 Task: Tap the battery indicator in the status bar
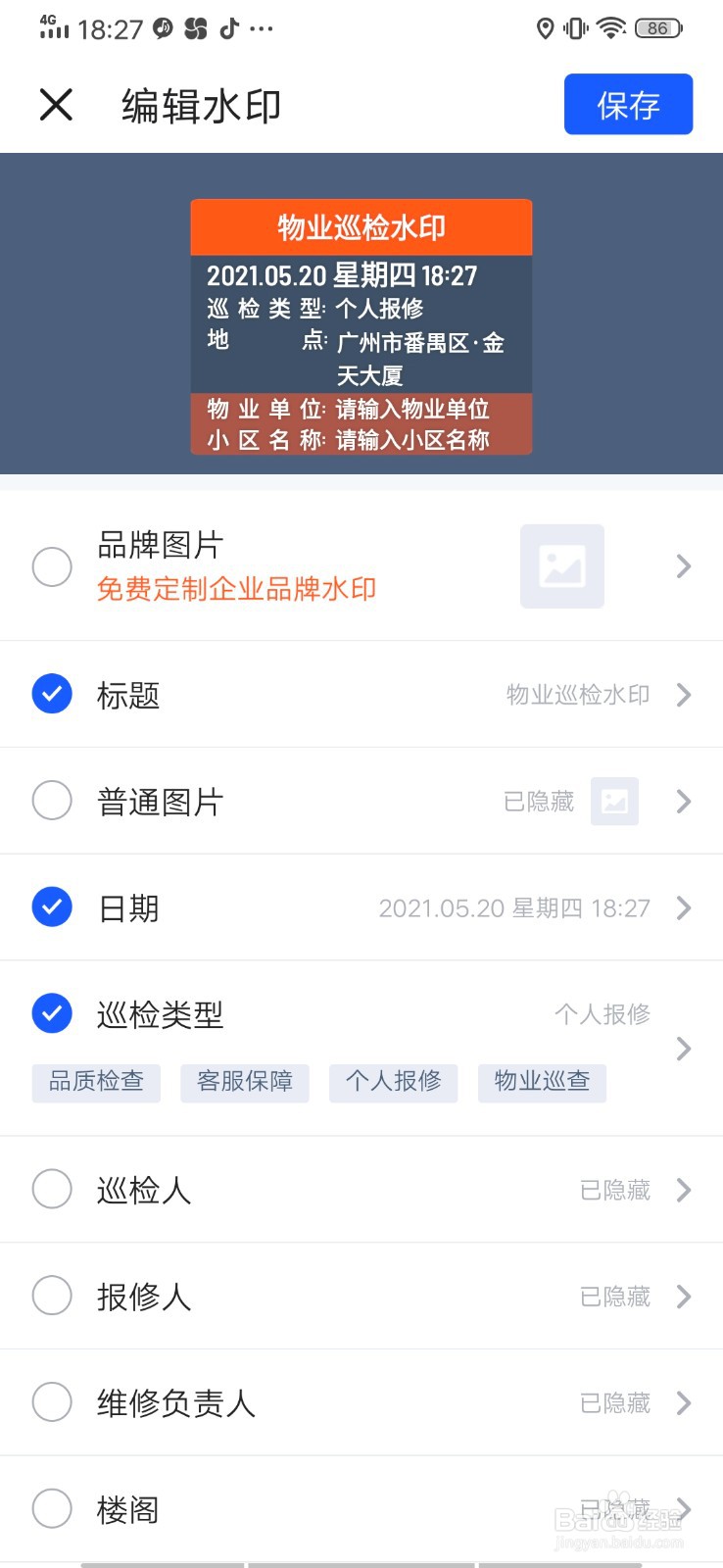click(657, 27)
